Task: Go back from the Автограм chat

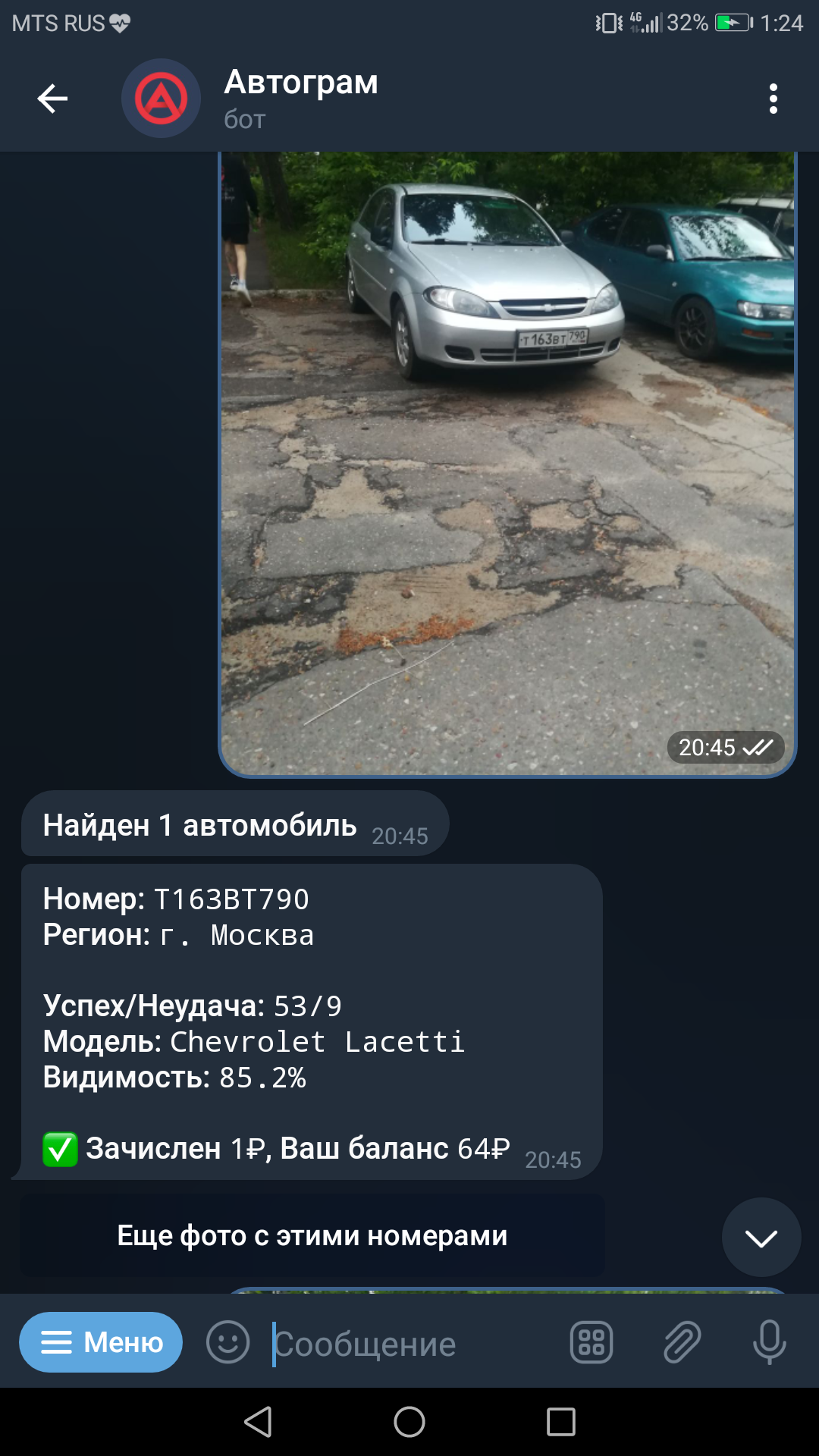Action: pyautogui.click(x=52, y=99)
